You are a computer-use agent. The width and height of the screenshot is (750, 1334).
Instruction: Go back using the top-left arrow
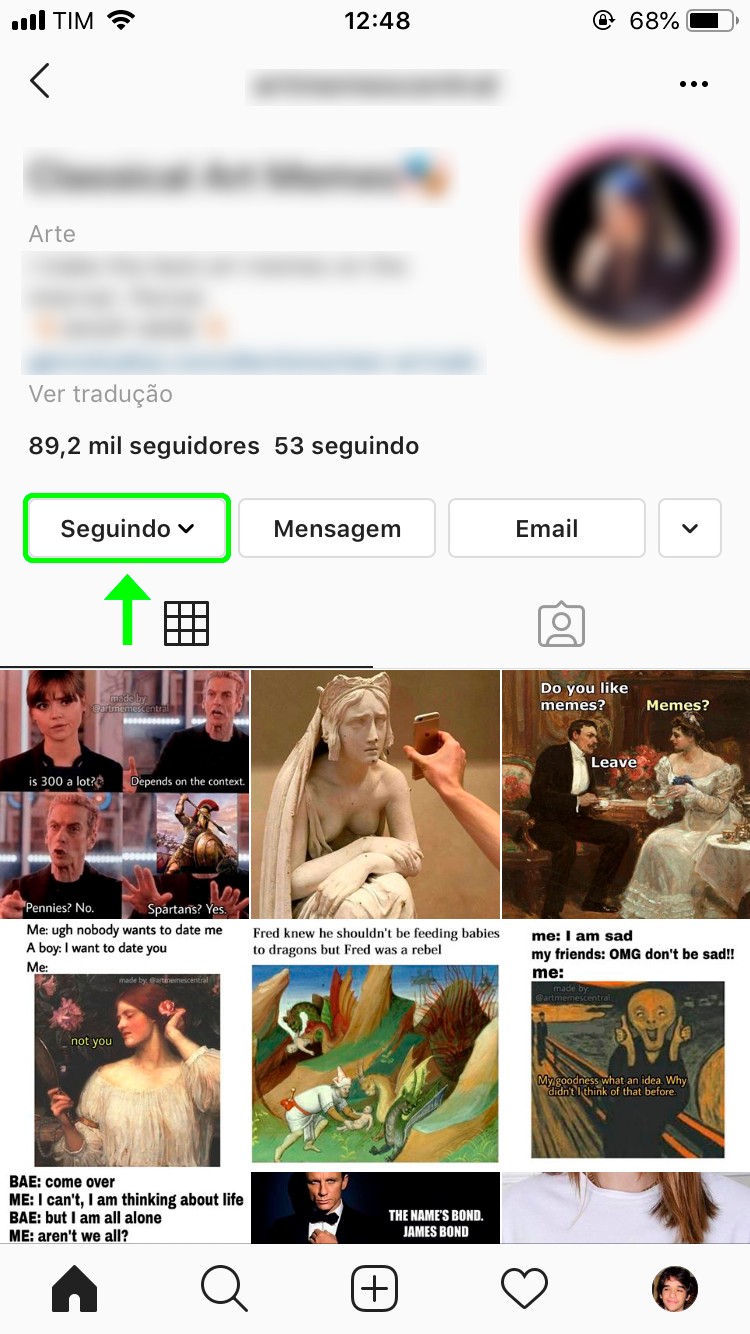[x=40, y=82]
